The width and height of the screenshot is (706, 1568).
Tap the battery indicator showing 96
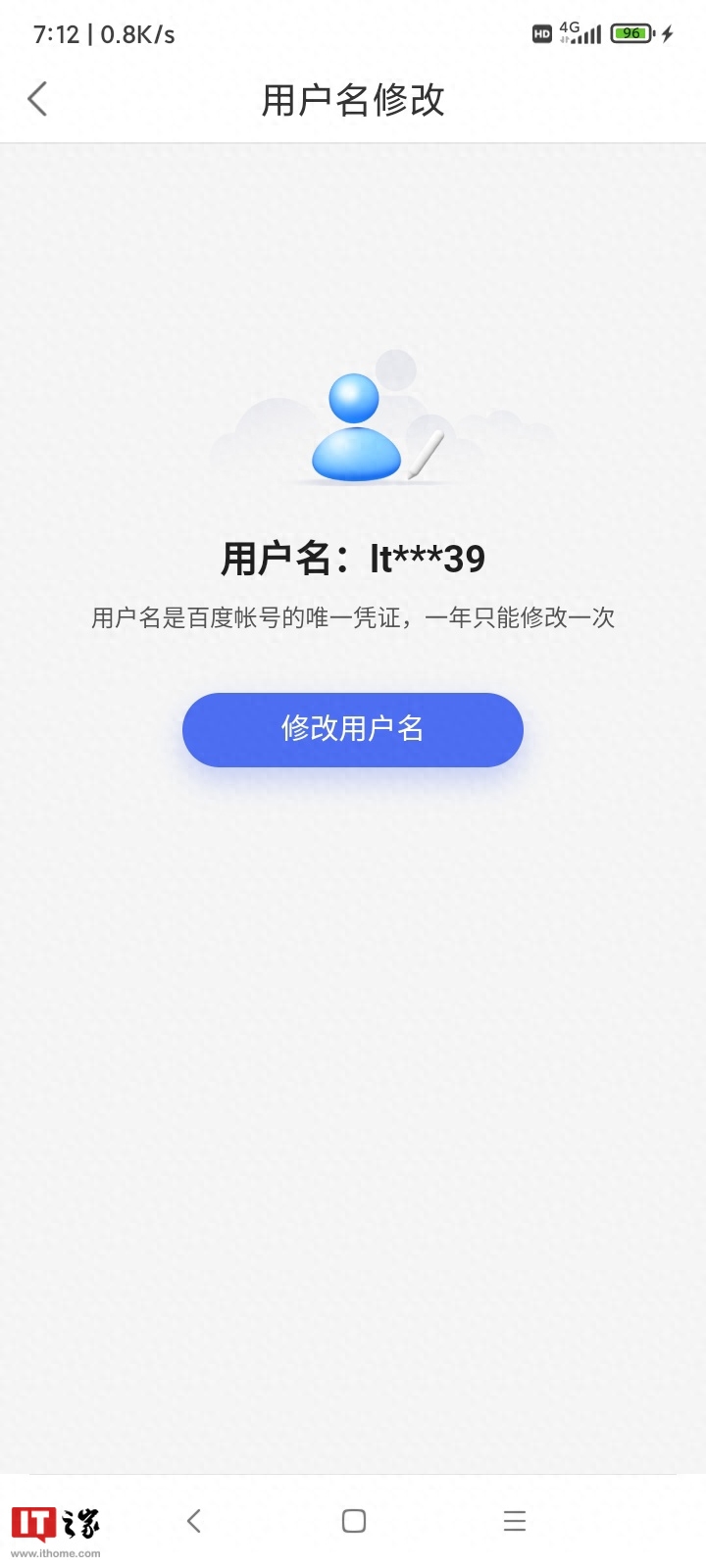[630, 33]
